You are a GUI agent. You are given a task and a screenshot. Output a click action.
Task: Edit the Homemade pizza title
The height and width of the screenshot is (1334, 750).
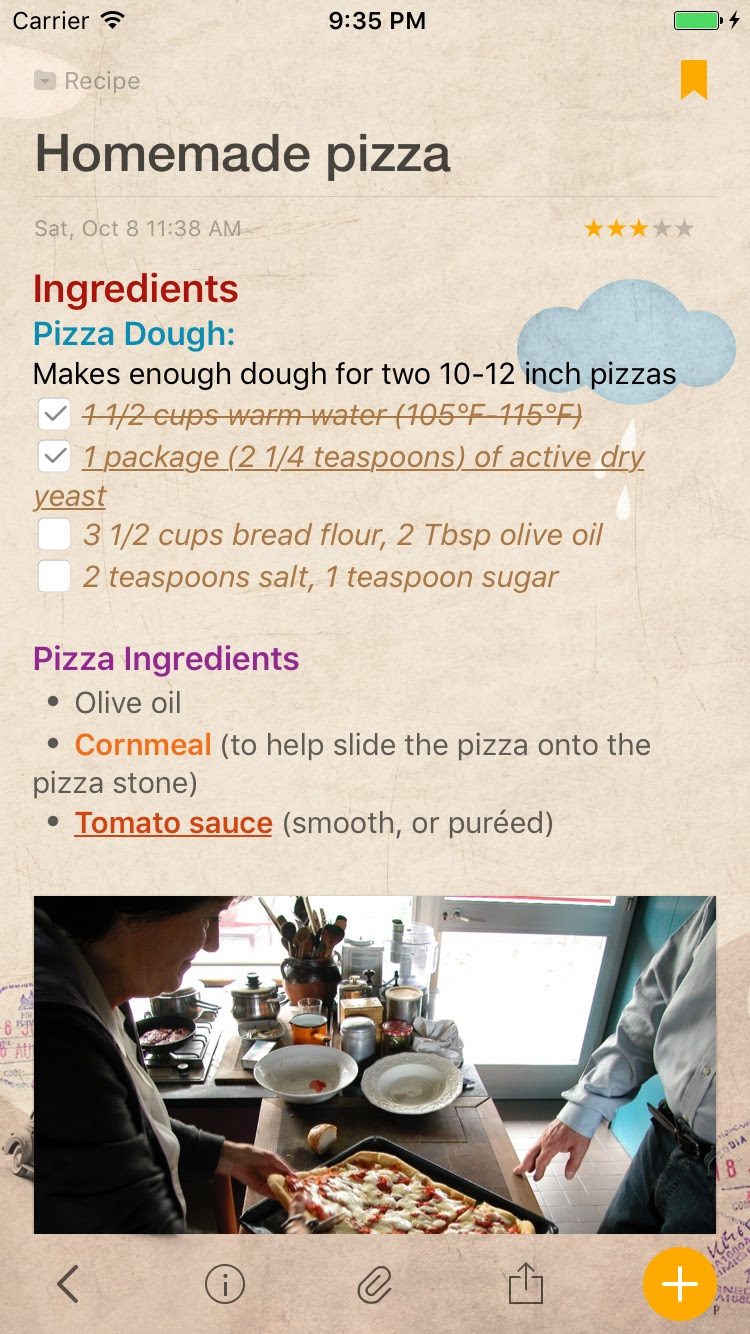pyautogui.click(x=242, y=154)
